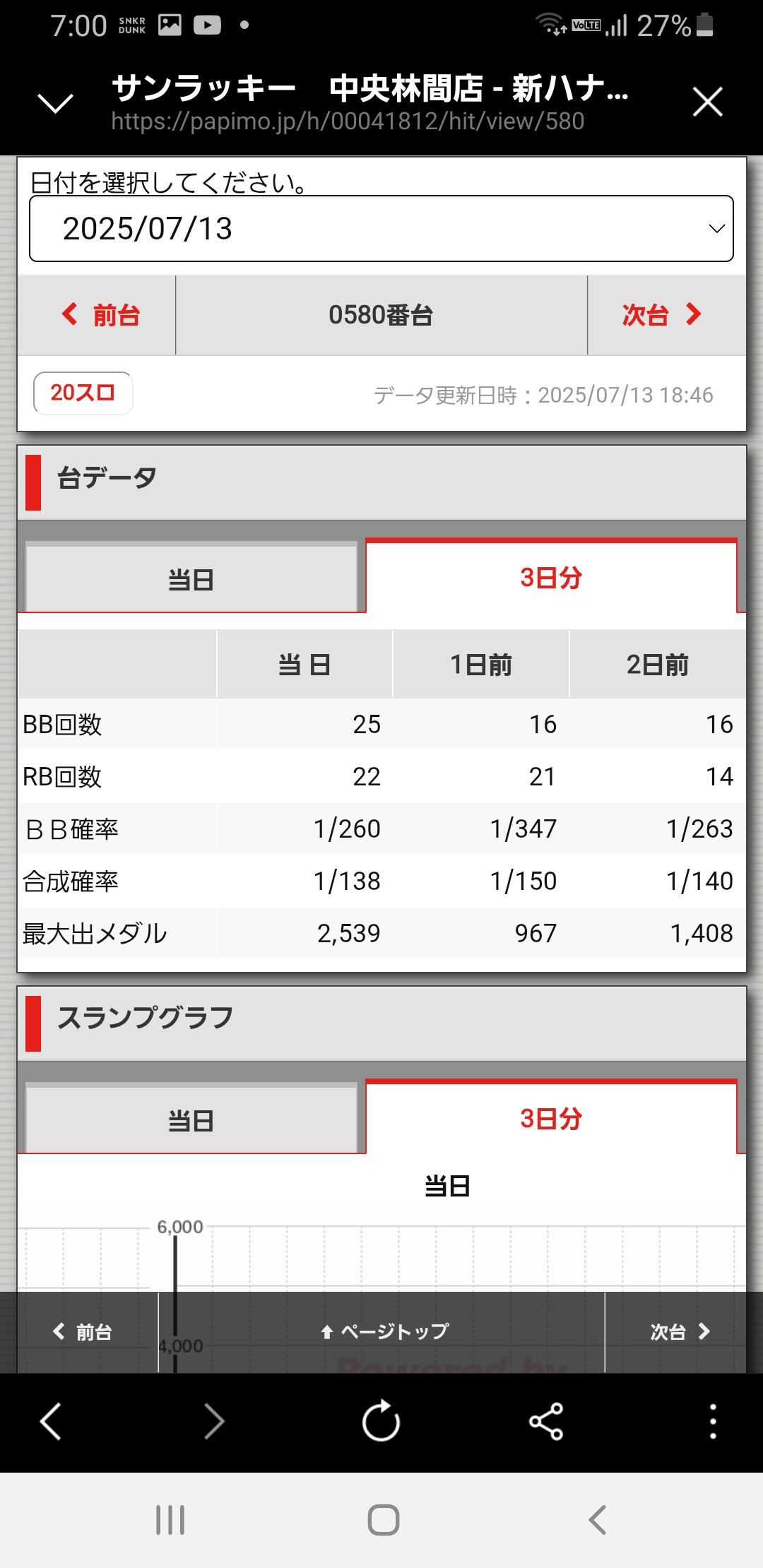
Task: Reload the current page
Action: pyautogui.click(x=381, y=1420)
